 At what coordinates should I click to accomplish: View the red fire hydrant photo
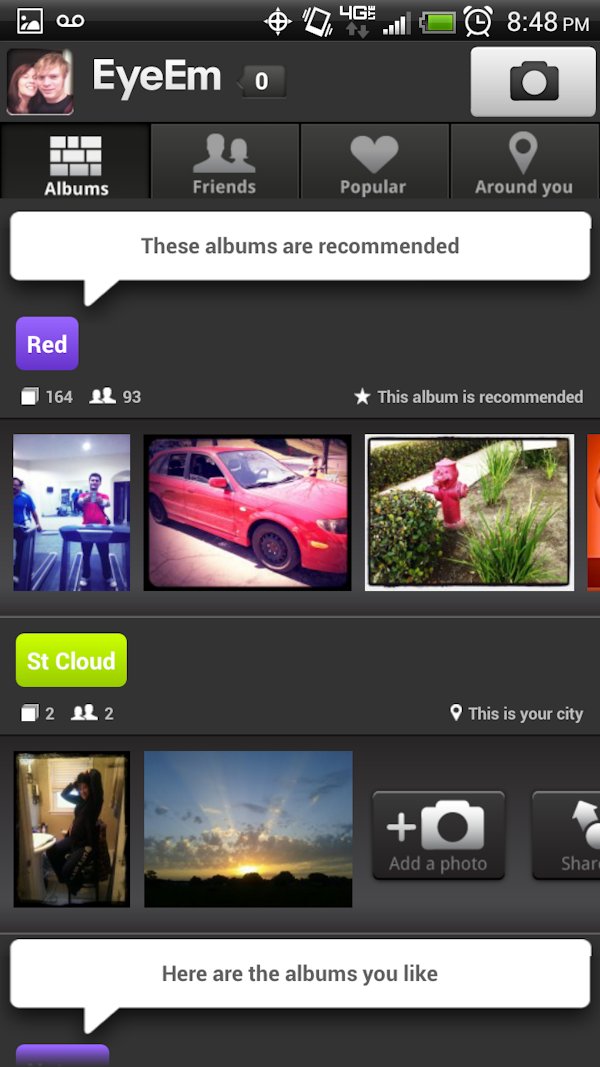469,512
